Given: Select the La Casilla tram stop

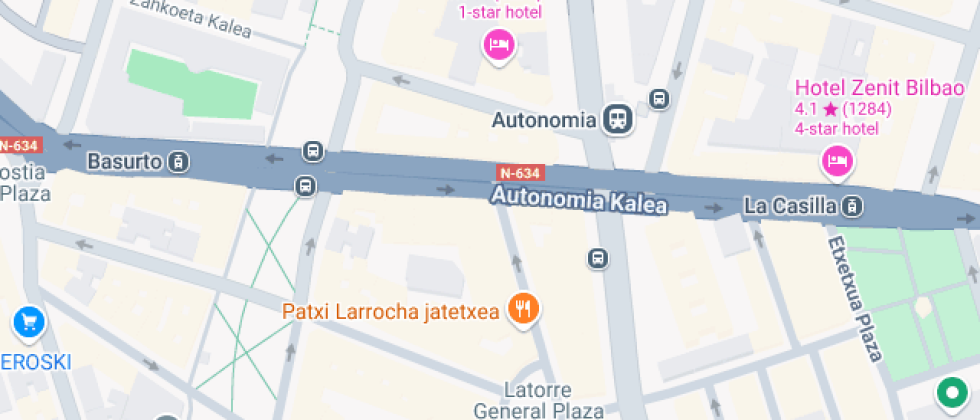Looking at the screenshot, I should click(851, 207).
